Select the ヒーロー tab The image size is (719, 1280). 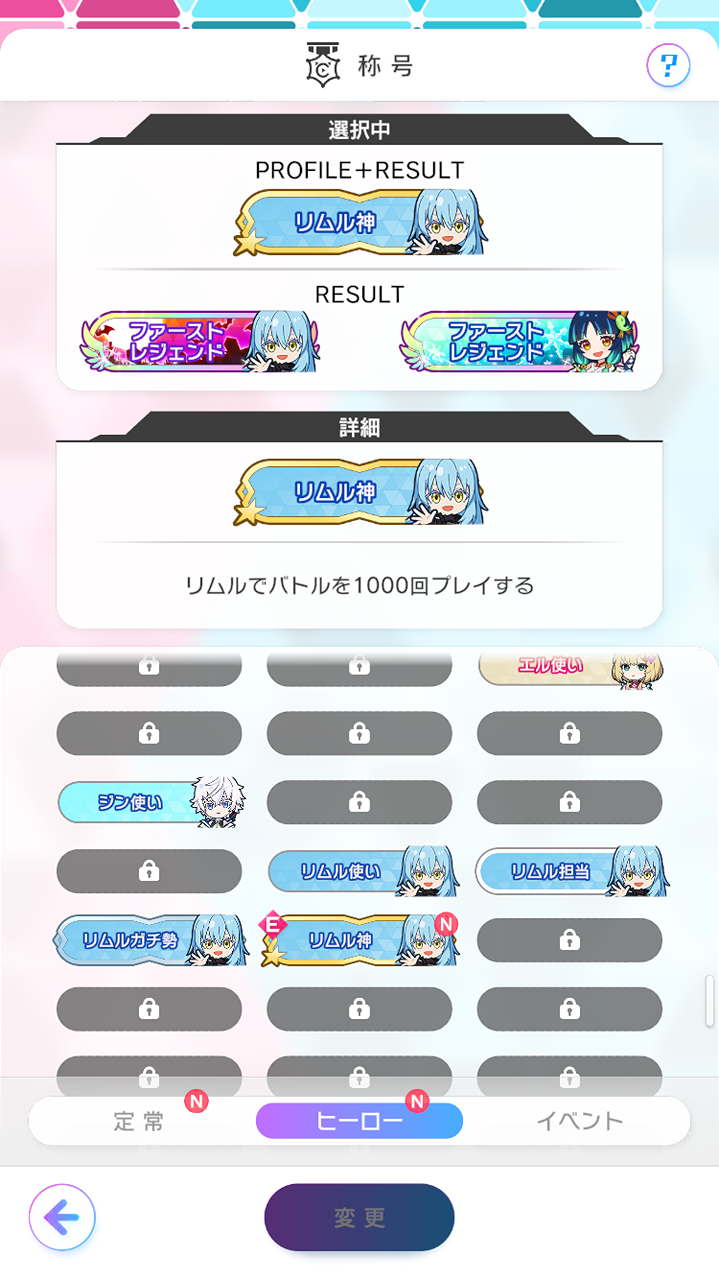[x=359, y=1121]
